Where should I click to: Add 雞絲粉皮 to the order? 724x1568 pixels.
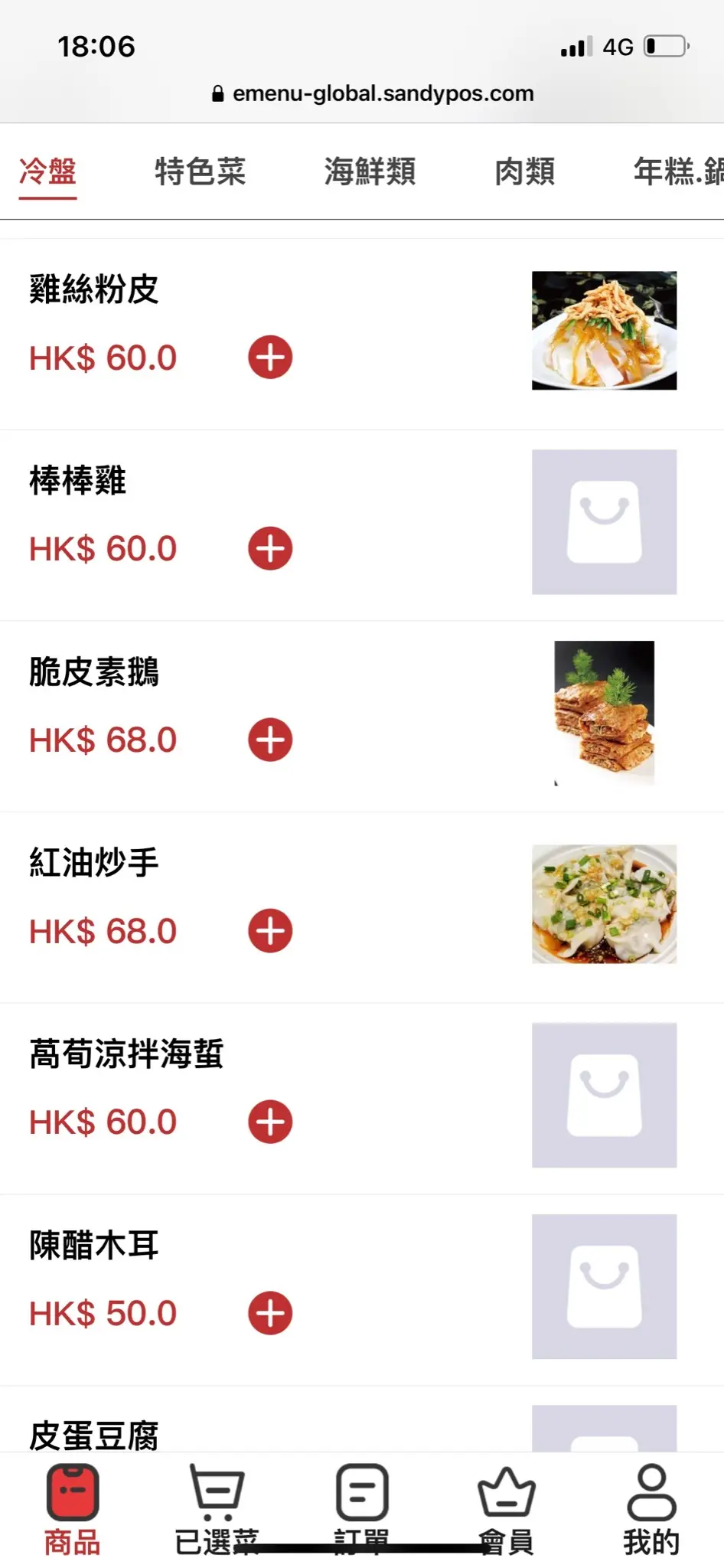pos(270,358)
